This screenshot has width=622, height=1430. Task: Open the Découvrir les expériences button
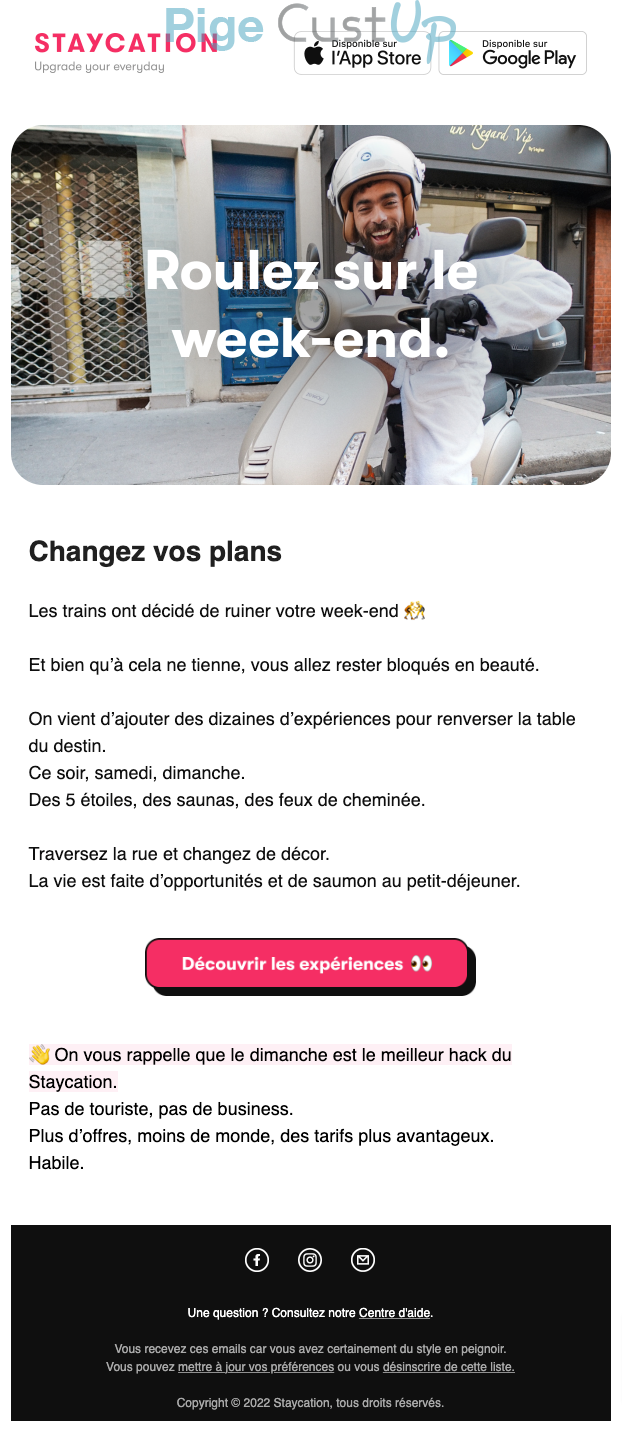point(307,964)
